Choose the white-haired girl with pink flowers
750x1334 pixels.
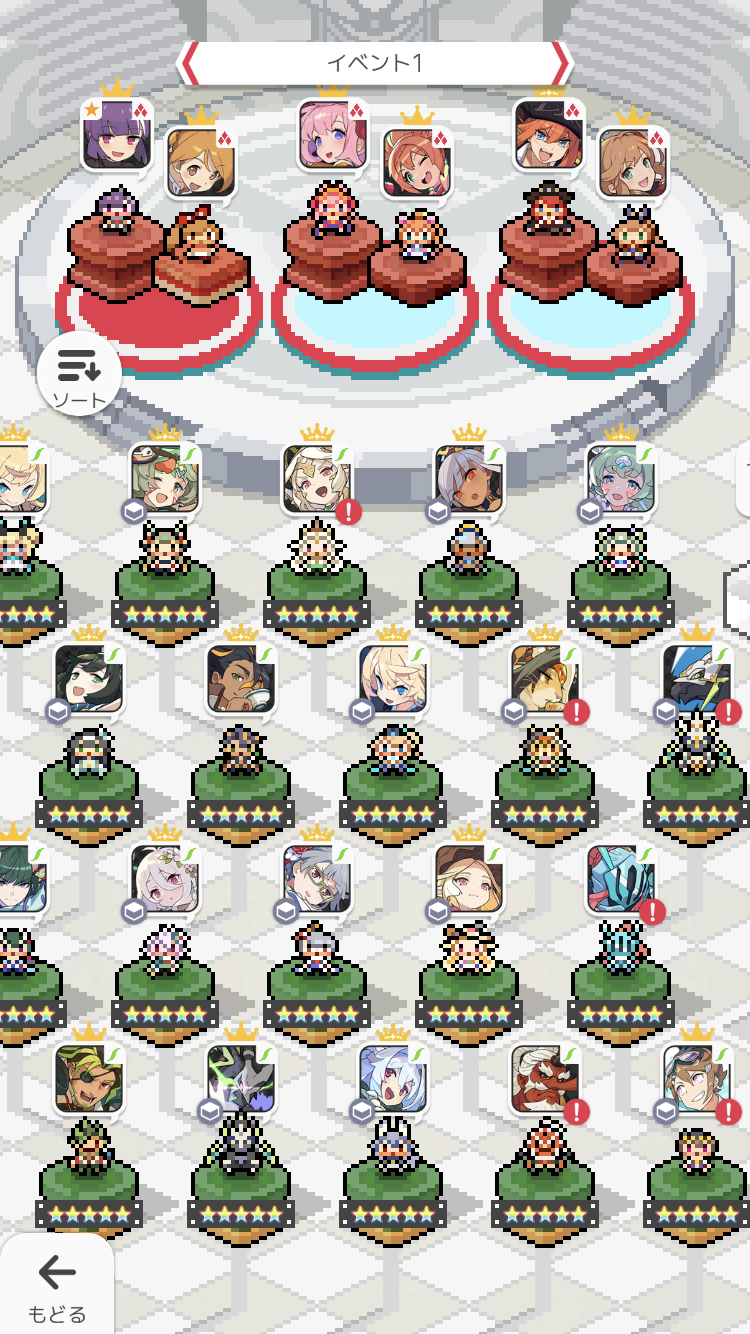(165, 878)
